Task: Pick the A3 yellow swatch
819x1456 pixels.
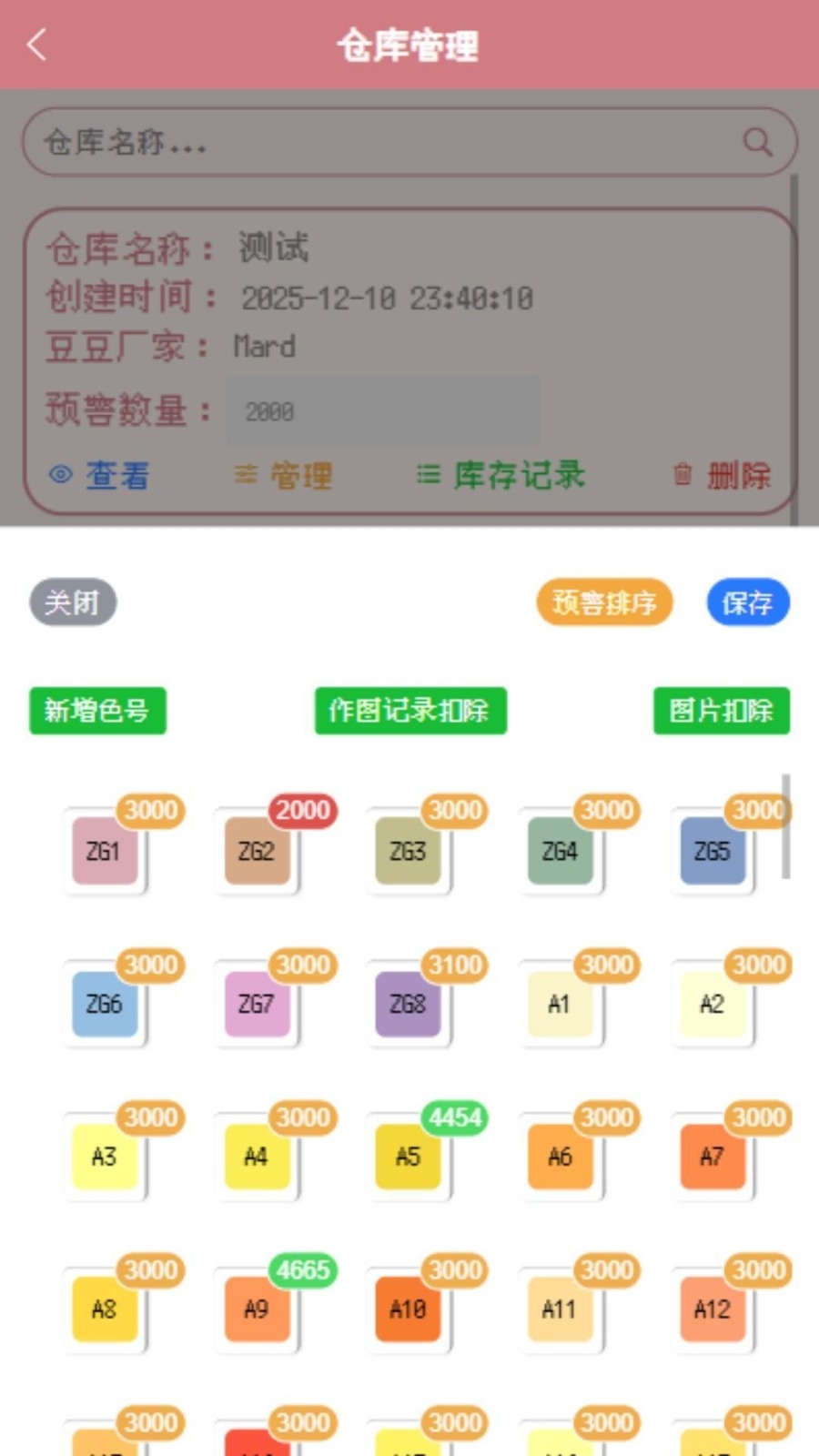Action: click(x=105, y=1158)
